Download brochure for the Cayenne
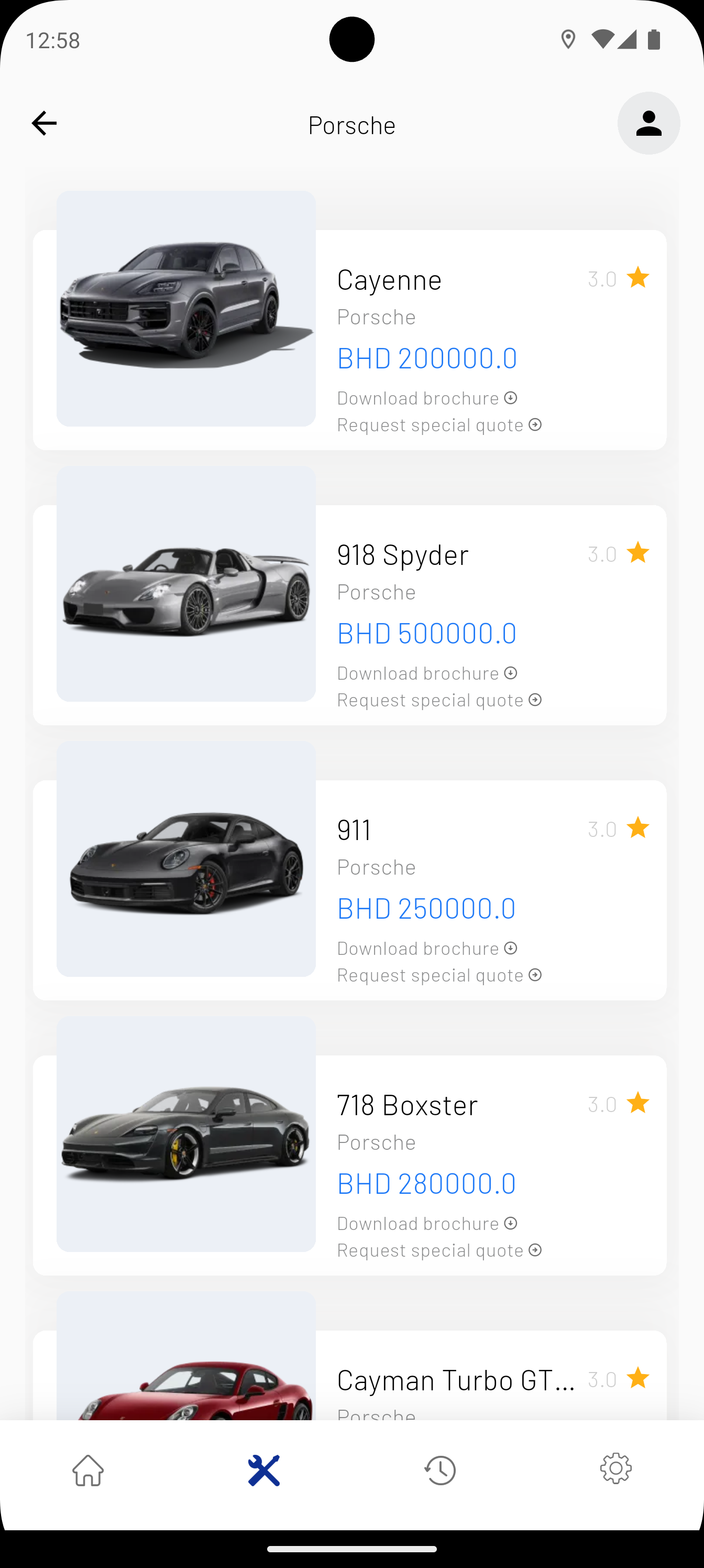Viewport: 704px width, 1568px height. 426,398
